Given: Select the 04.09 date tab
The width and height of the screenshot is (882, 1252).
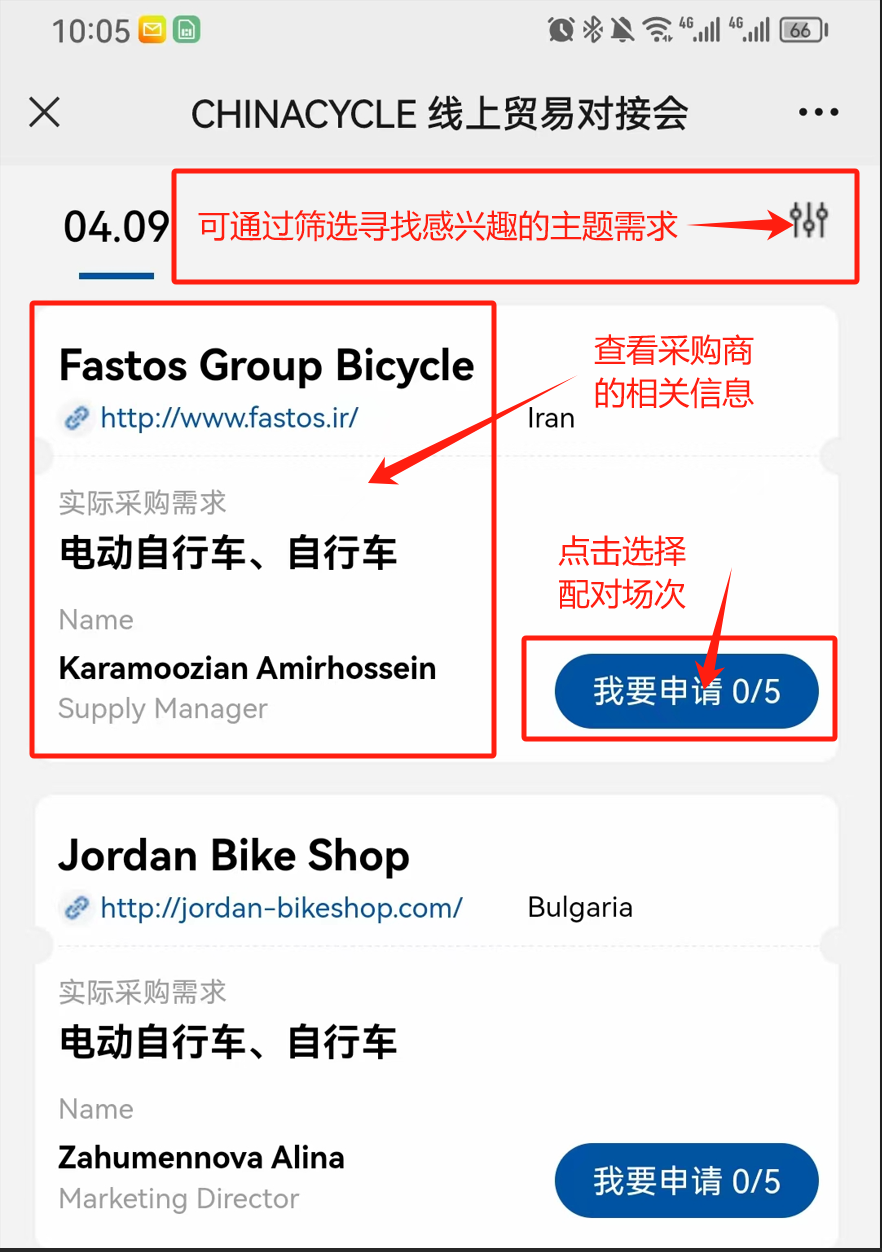Looking at the screenshot, I should pyautogui.click(x=116, y=228).
